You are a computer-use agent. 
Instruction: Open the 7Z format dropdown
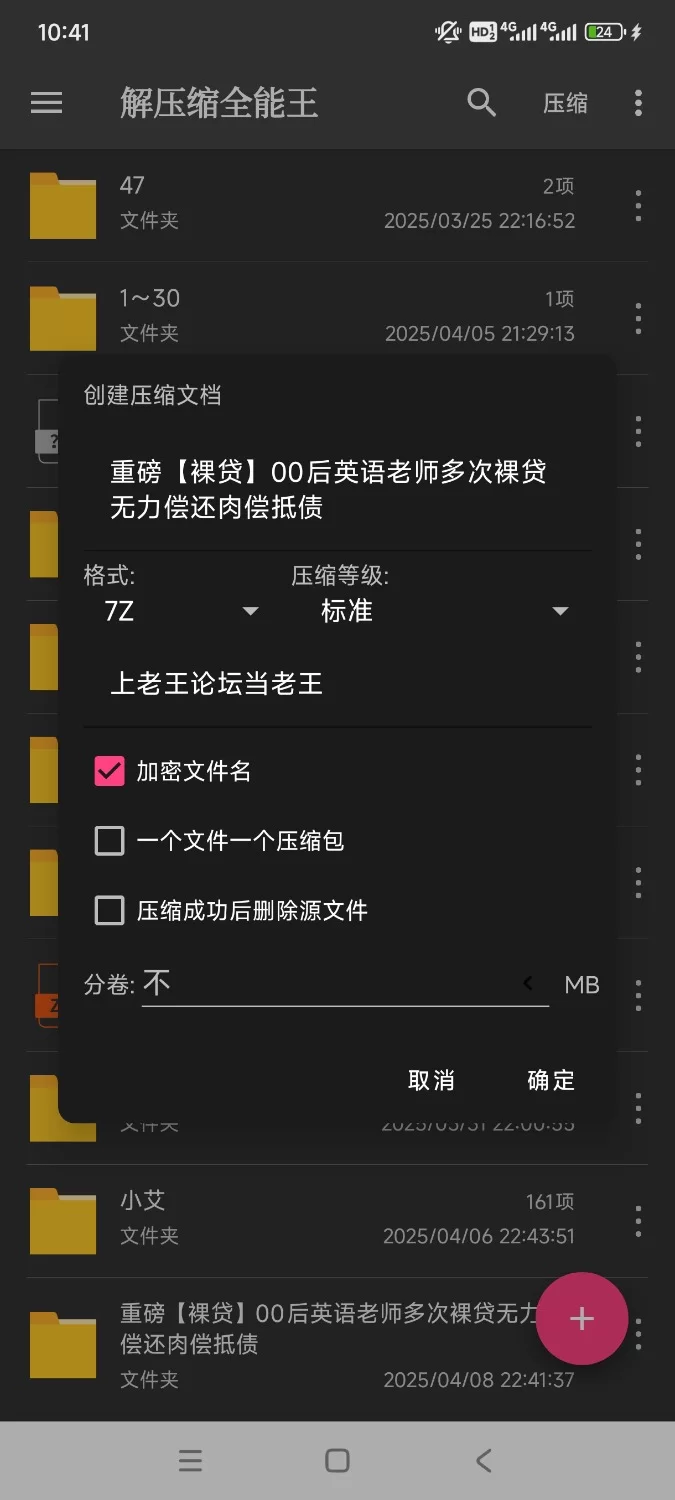[x=180, y=611]
